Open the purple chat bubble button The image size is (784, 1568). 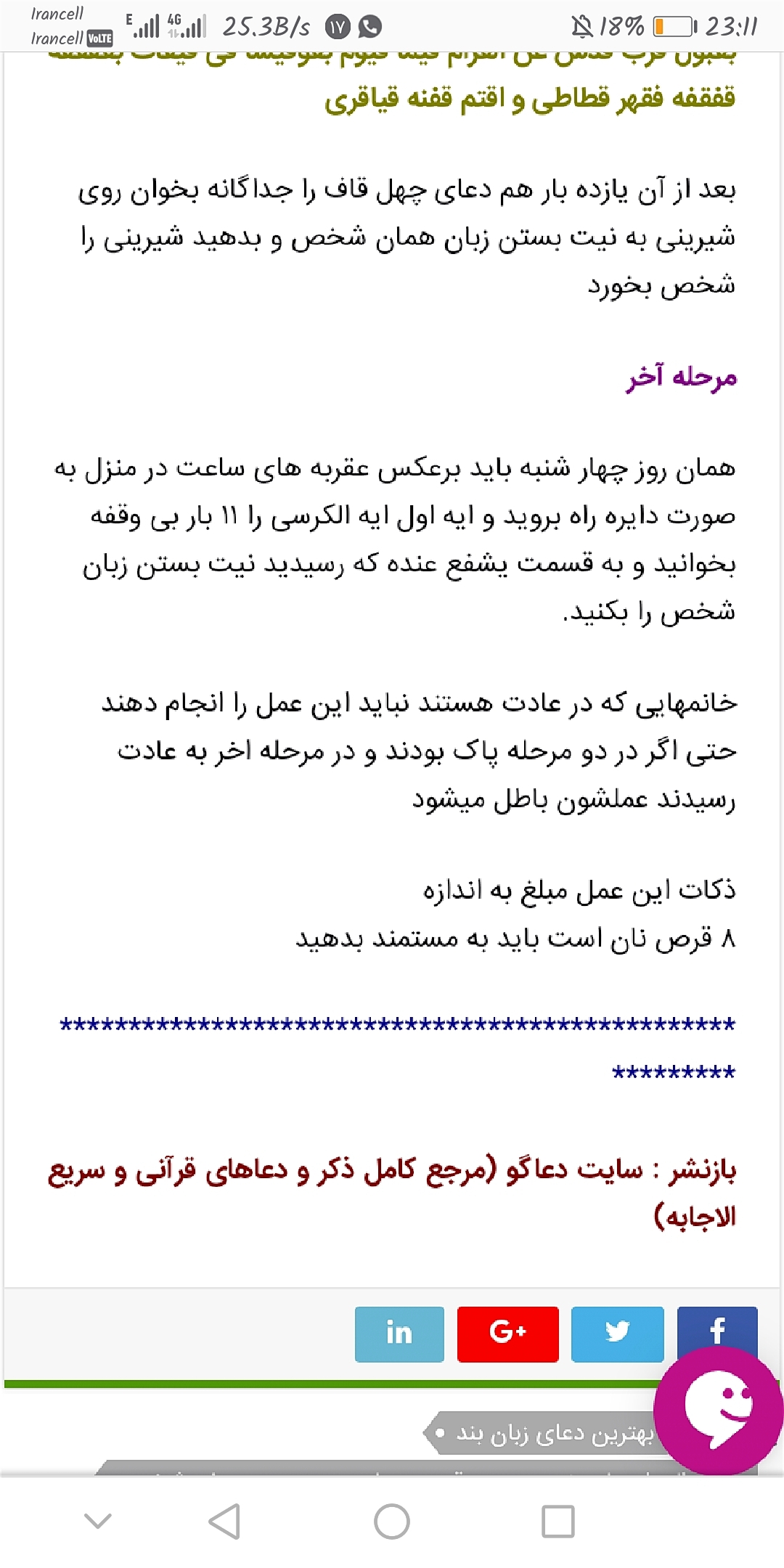pyautogui.click(x=718, y=1410)
